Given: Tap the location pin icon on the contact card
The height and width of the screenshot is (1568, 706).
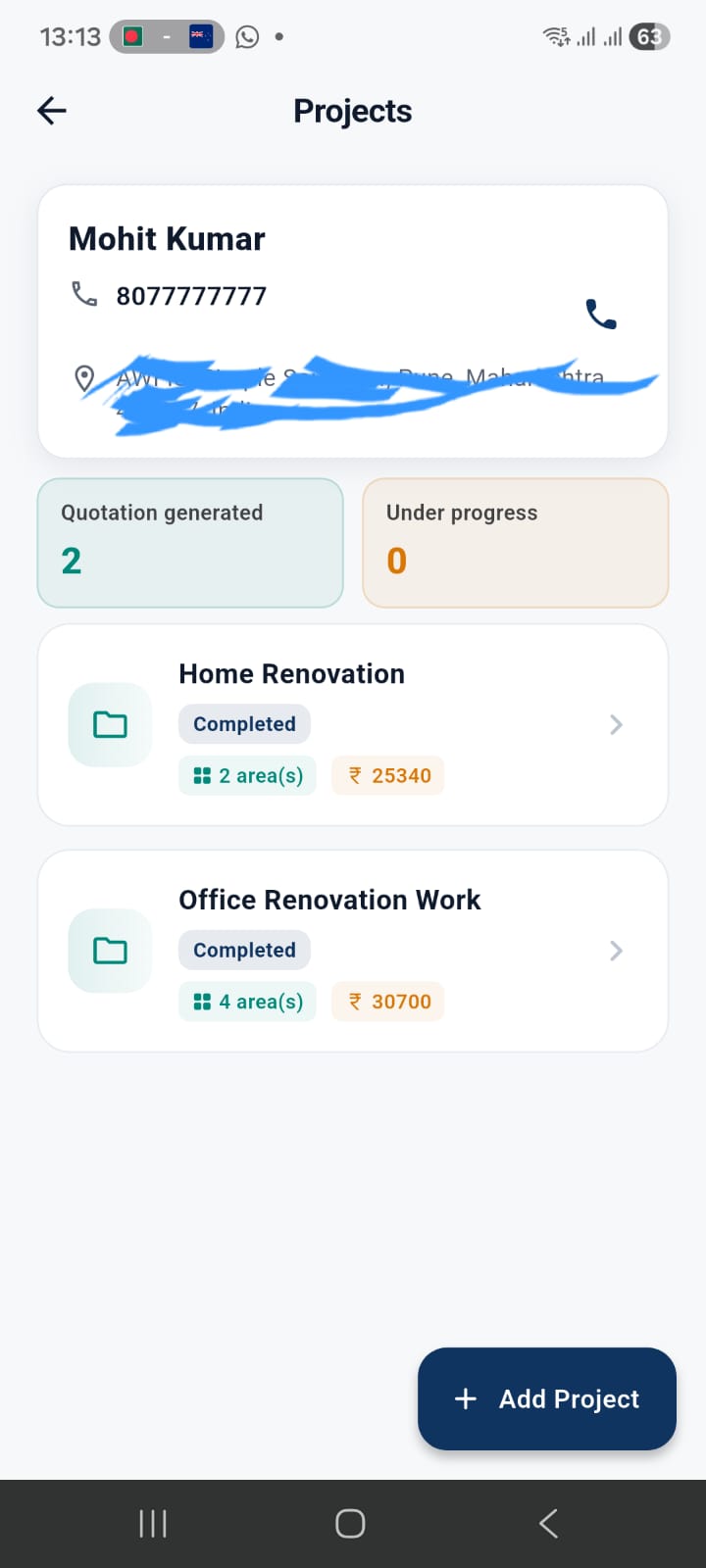Looking at the screenshot, I should pos(84,377).
